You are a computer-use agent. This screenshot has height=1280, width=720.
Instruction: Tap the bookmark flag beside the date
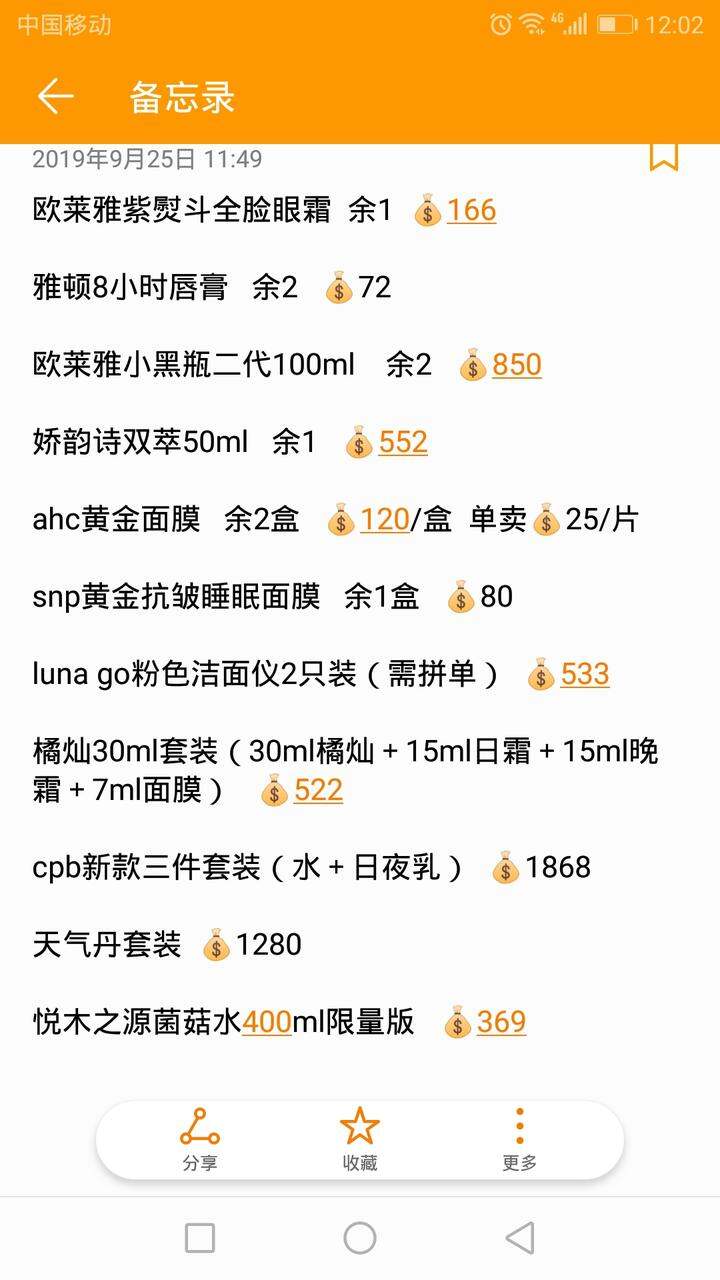[664, 156]
